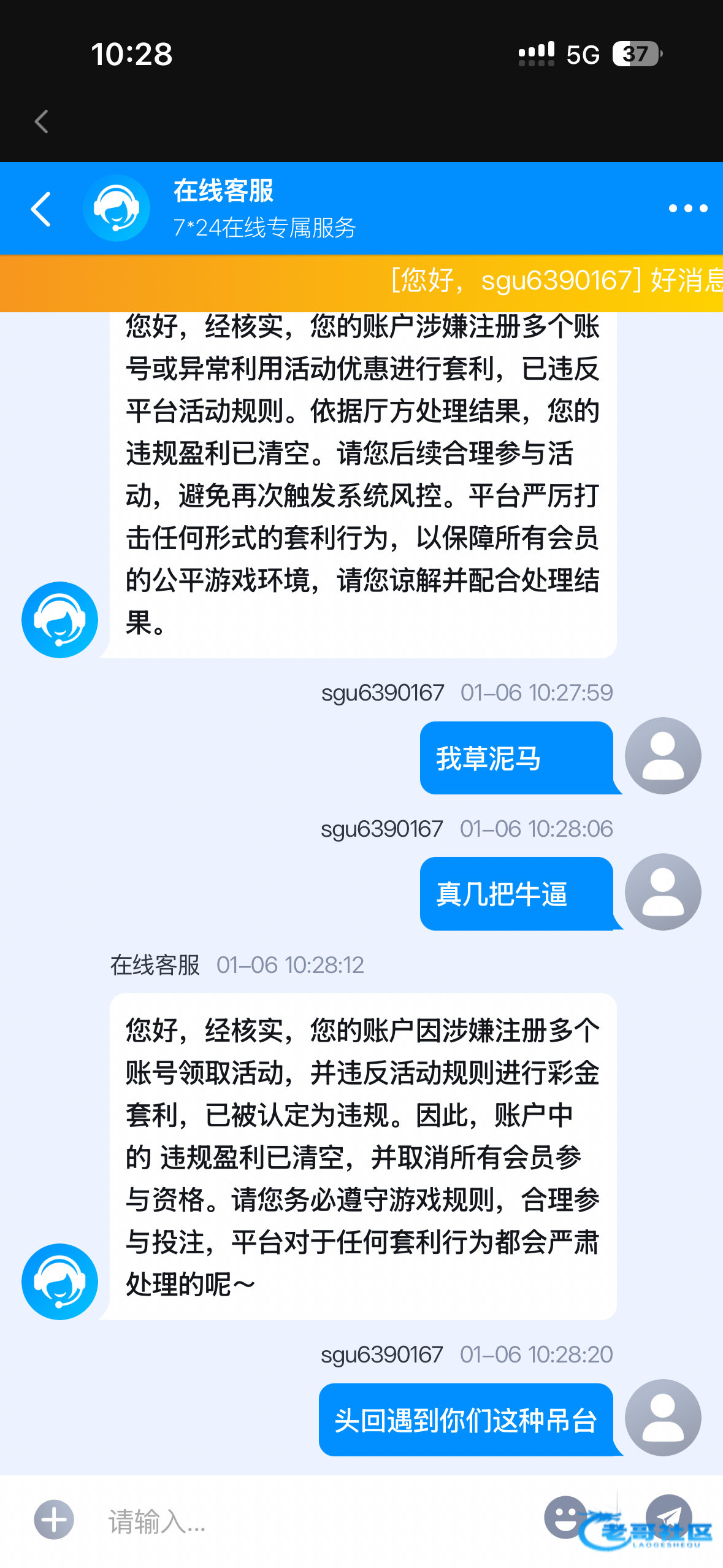The width and height of the screenshot is (723, 1568).
Task: Send the message with the paper plane icon
Action: click(x=669, y=1517)
